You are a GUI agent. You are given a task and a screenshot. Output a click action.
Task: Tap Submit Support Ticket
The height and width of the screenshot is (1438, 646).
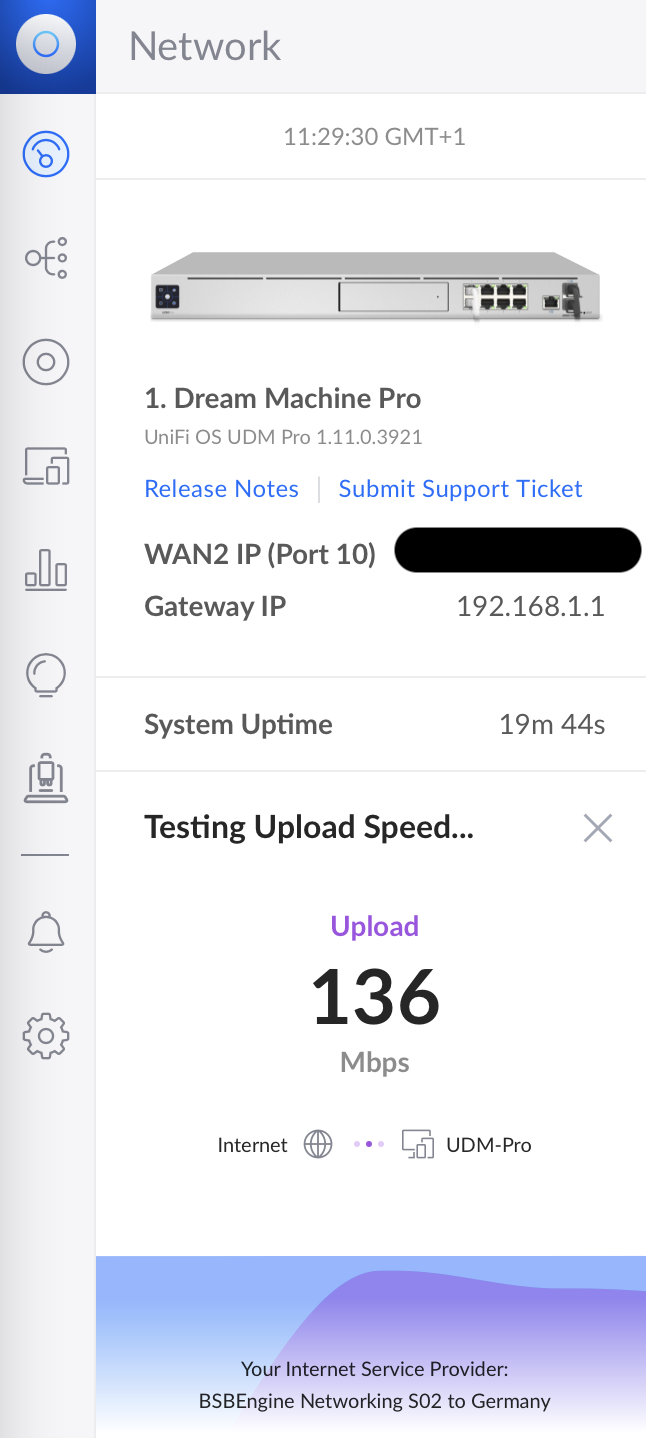[460, 489]
